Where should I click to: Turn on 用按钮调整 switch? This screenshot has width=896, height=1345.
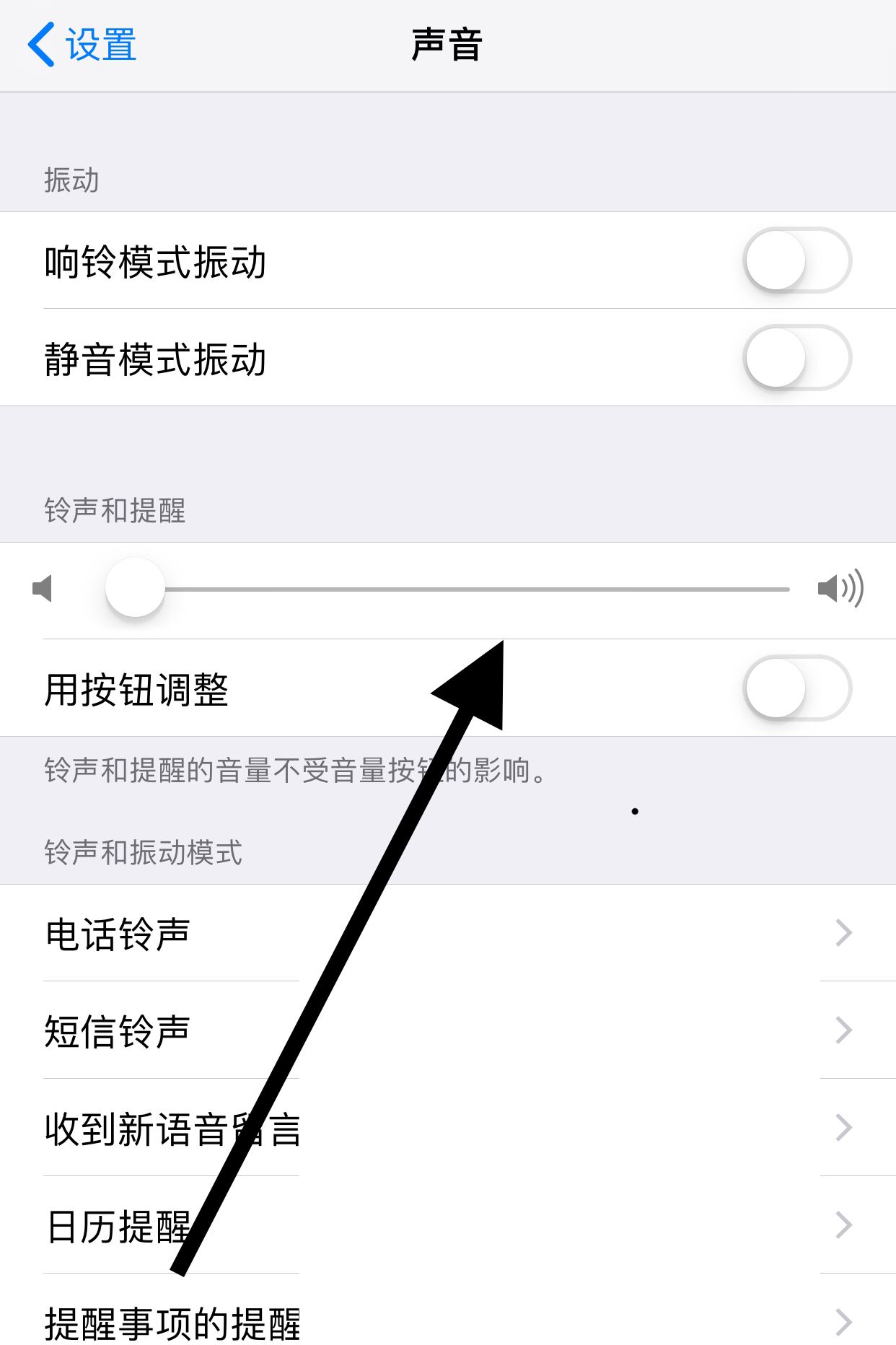coord(796,688)
